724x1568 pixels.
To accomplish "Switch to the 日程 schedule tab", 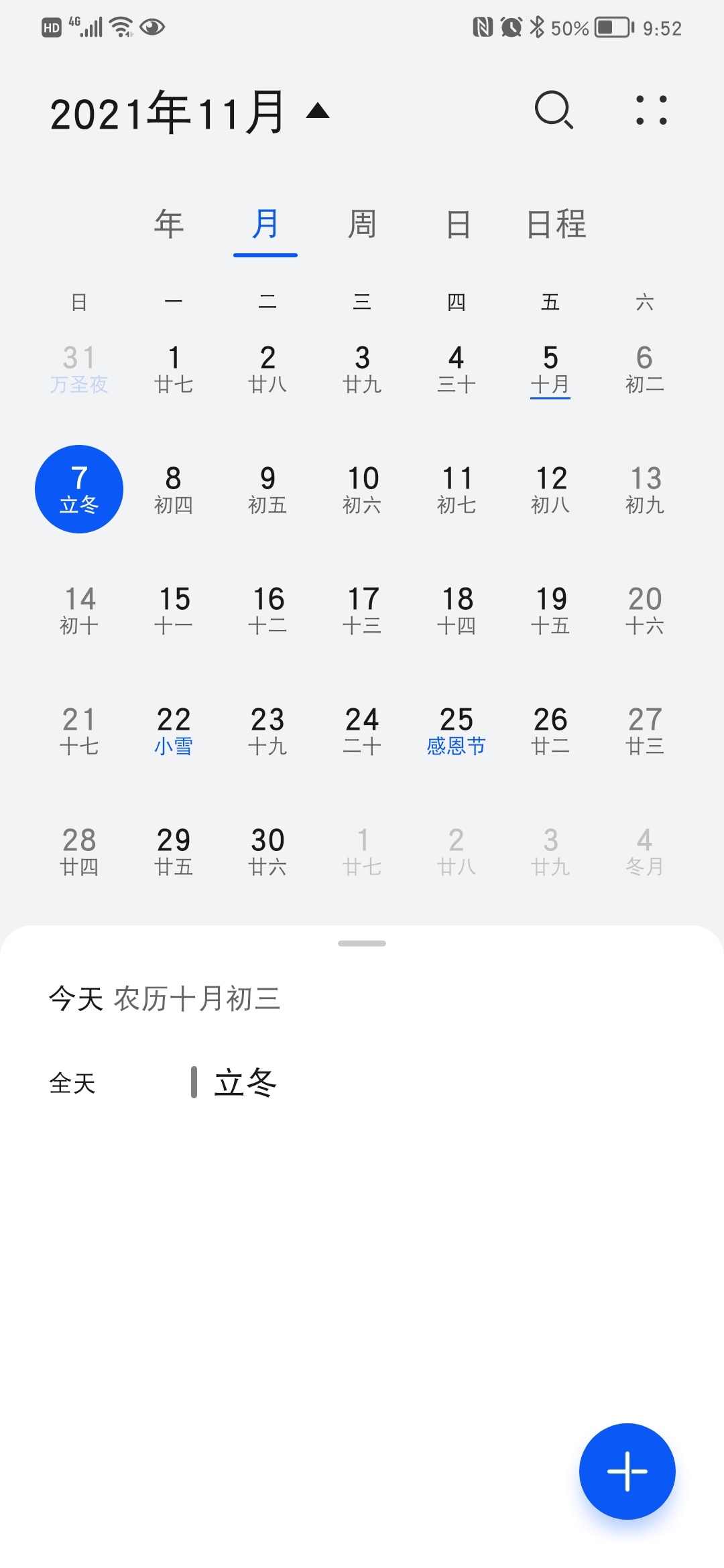I will point(556,224).
